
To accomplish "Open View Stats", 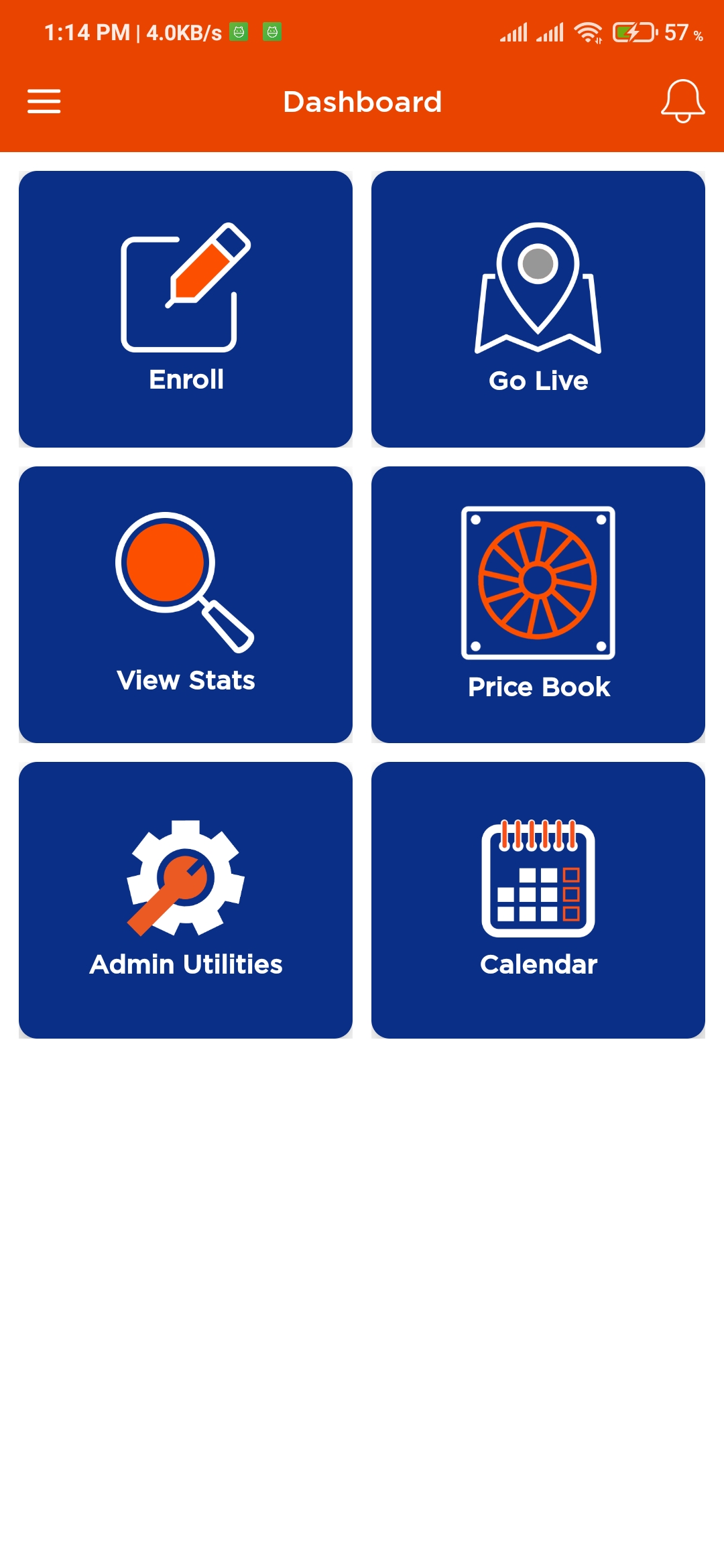I will coord(186,604).
